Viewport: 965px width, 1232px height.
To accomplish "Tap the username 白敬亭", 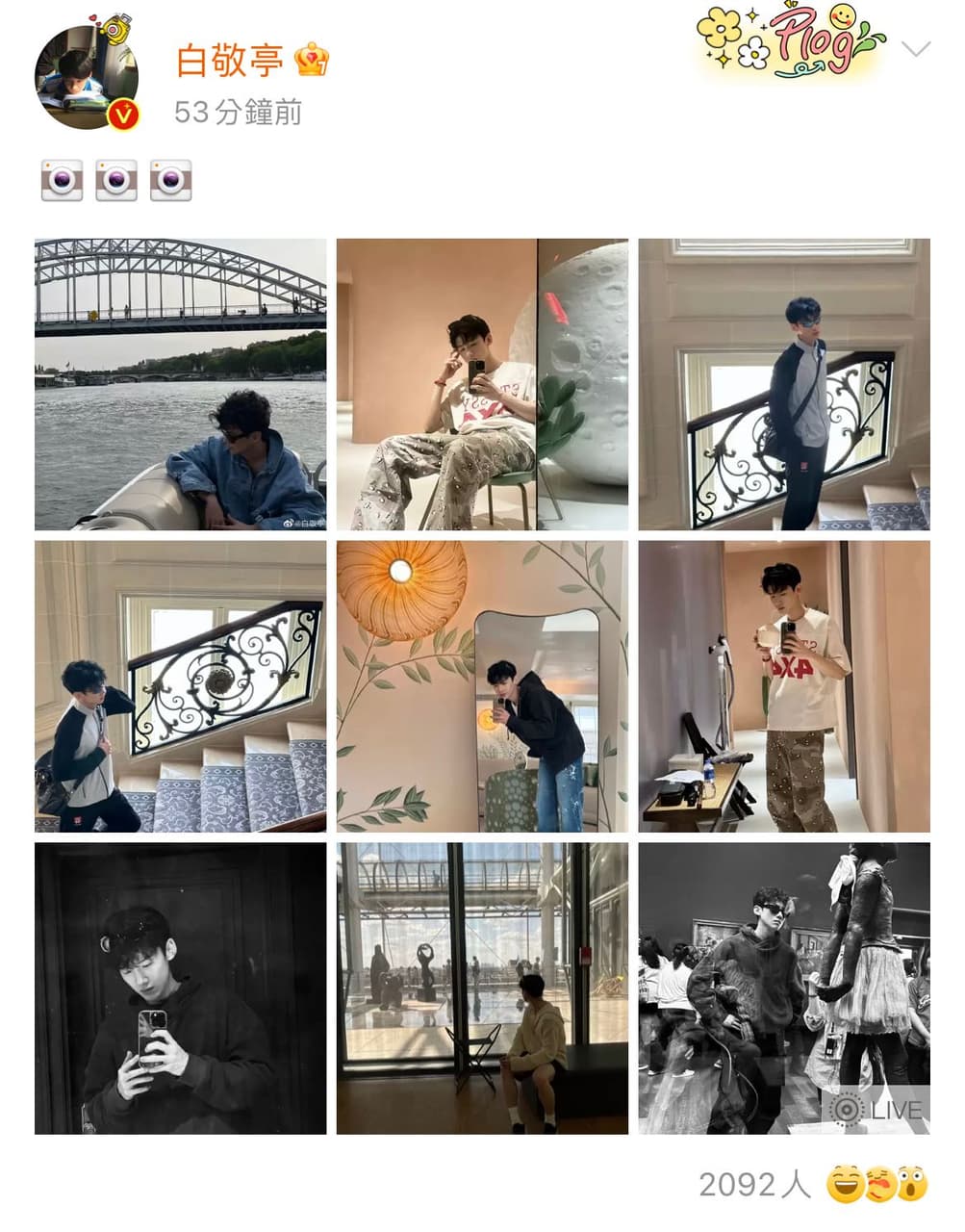I will [229, 61].
